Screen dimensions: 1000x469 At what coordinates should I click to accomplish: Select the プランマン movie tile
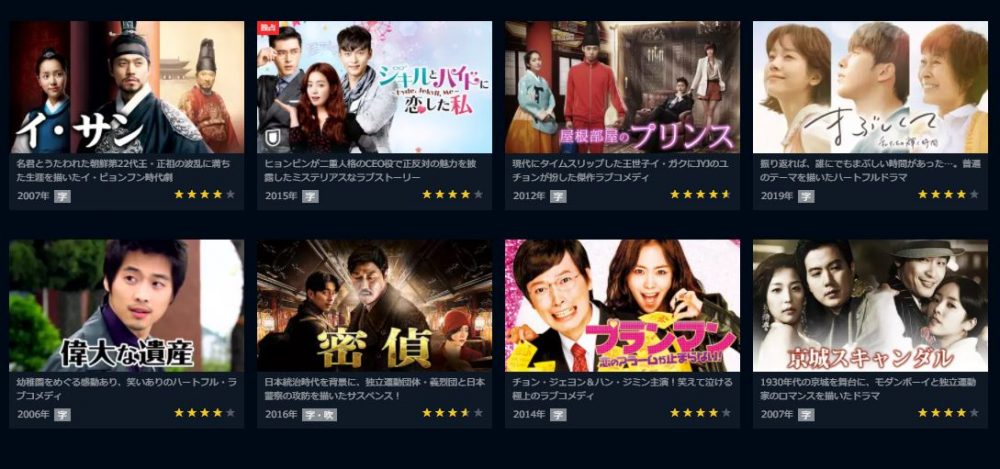pyautogui.click(x=622, y=305)
